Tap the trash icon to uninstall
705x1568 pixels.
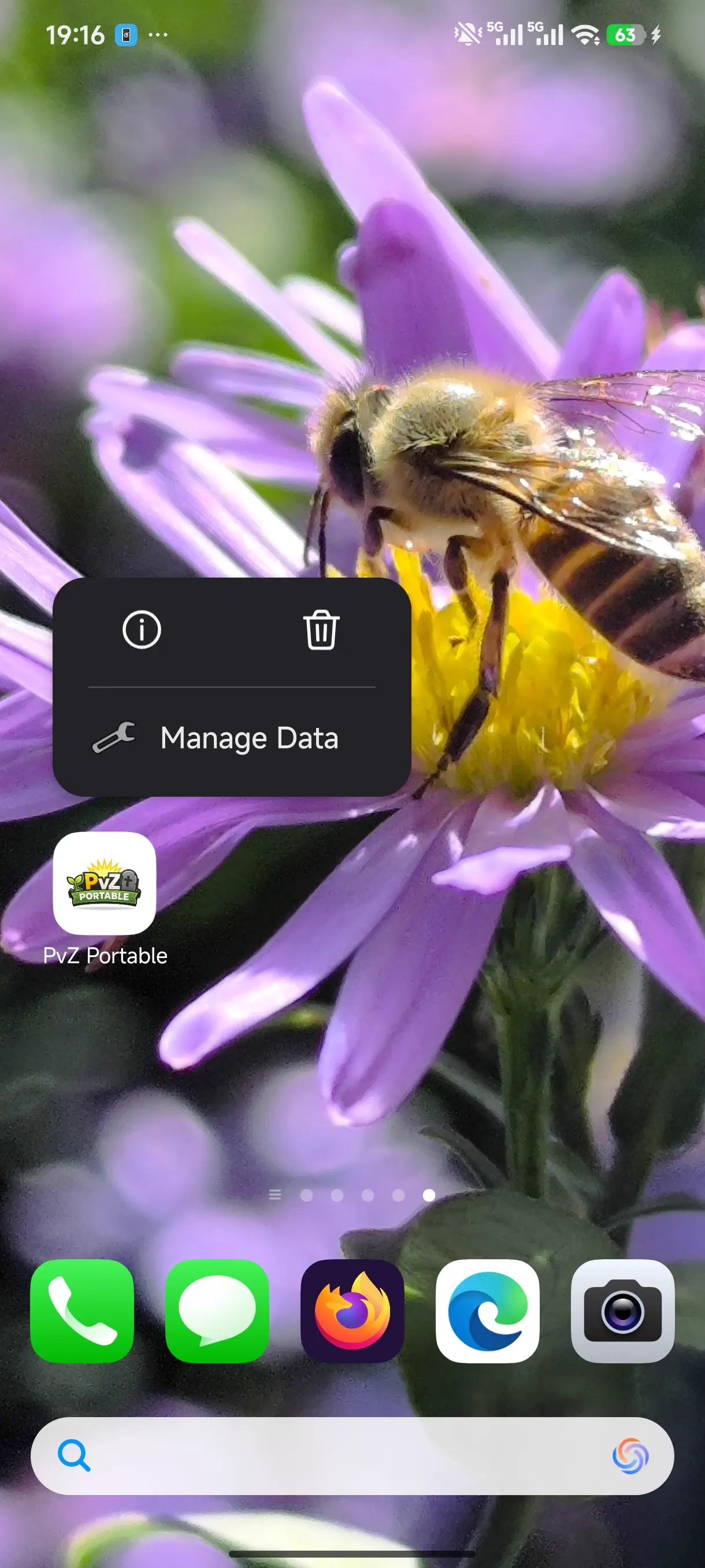321,630
